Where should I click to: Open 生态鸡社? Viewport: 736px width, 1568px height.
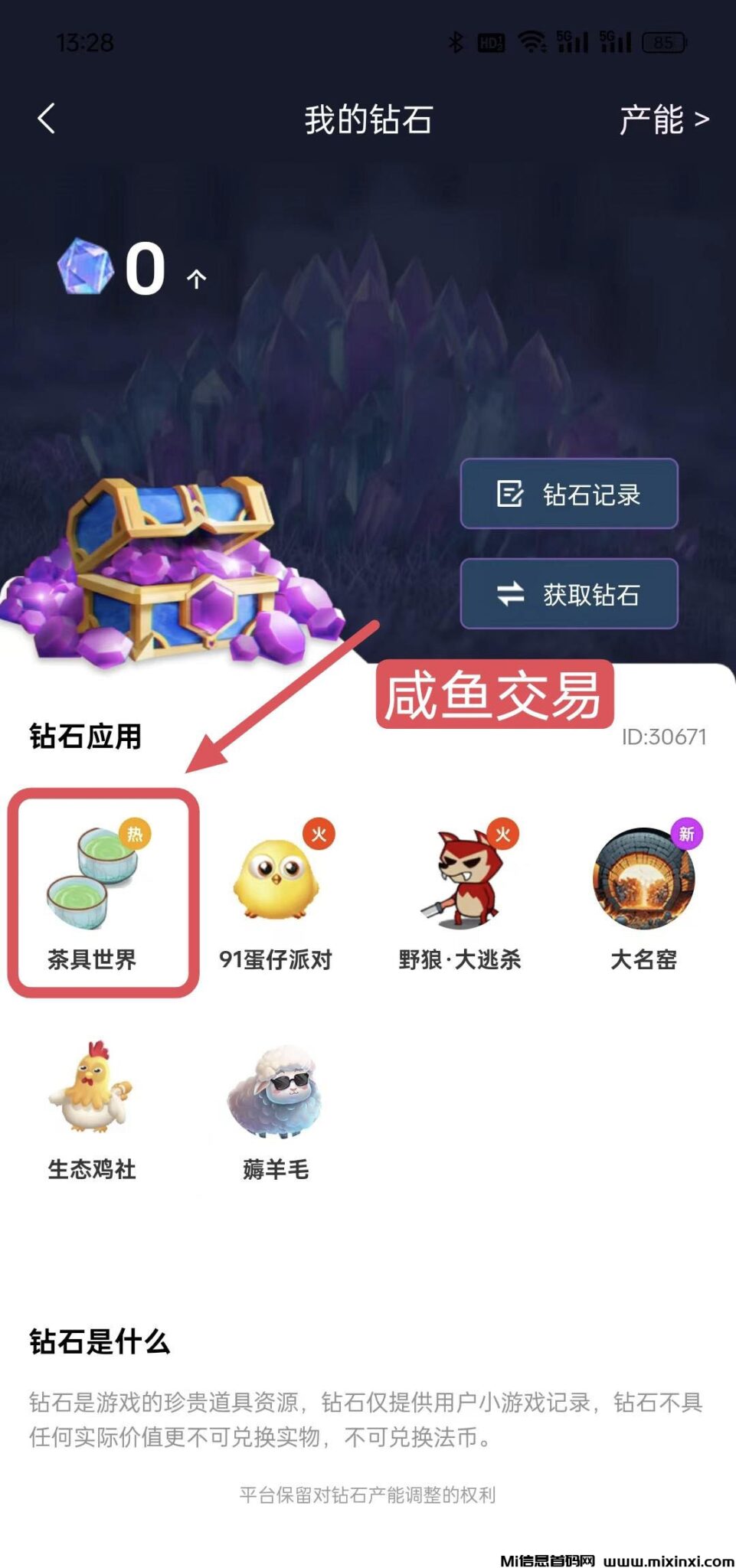coord(92,1106)
